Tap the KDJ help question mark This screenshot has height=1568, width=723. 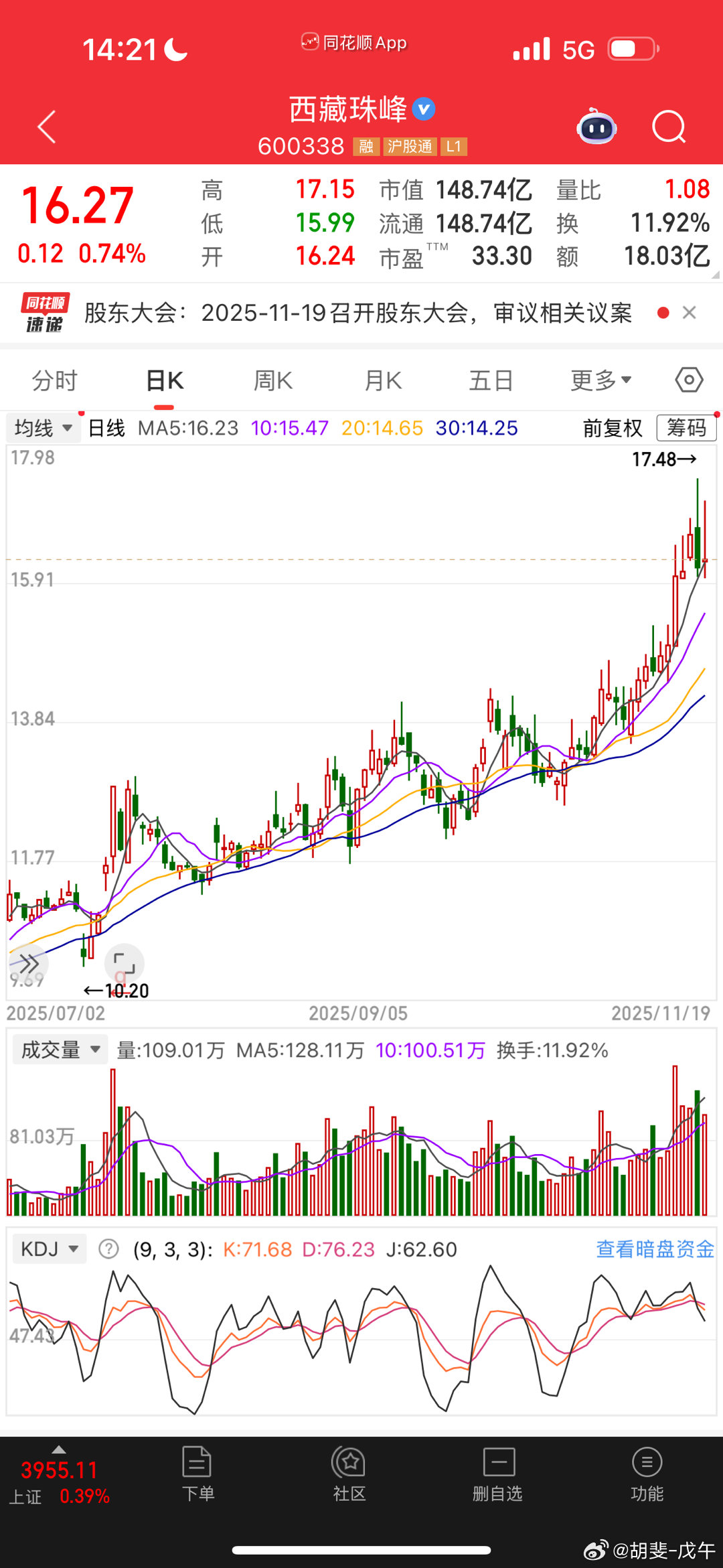click(x=106, y=1248)
